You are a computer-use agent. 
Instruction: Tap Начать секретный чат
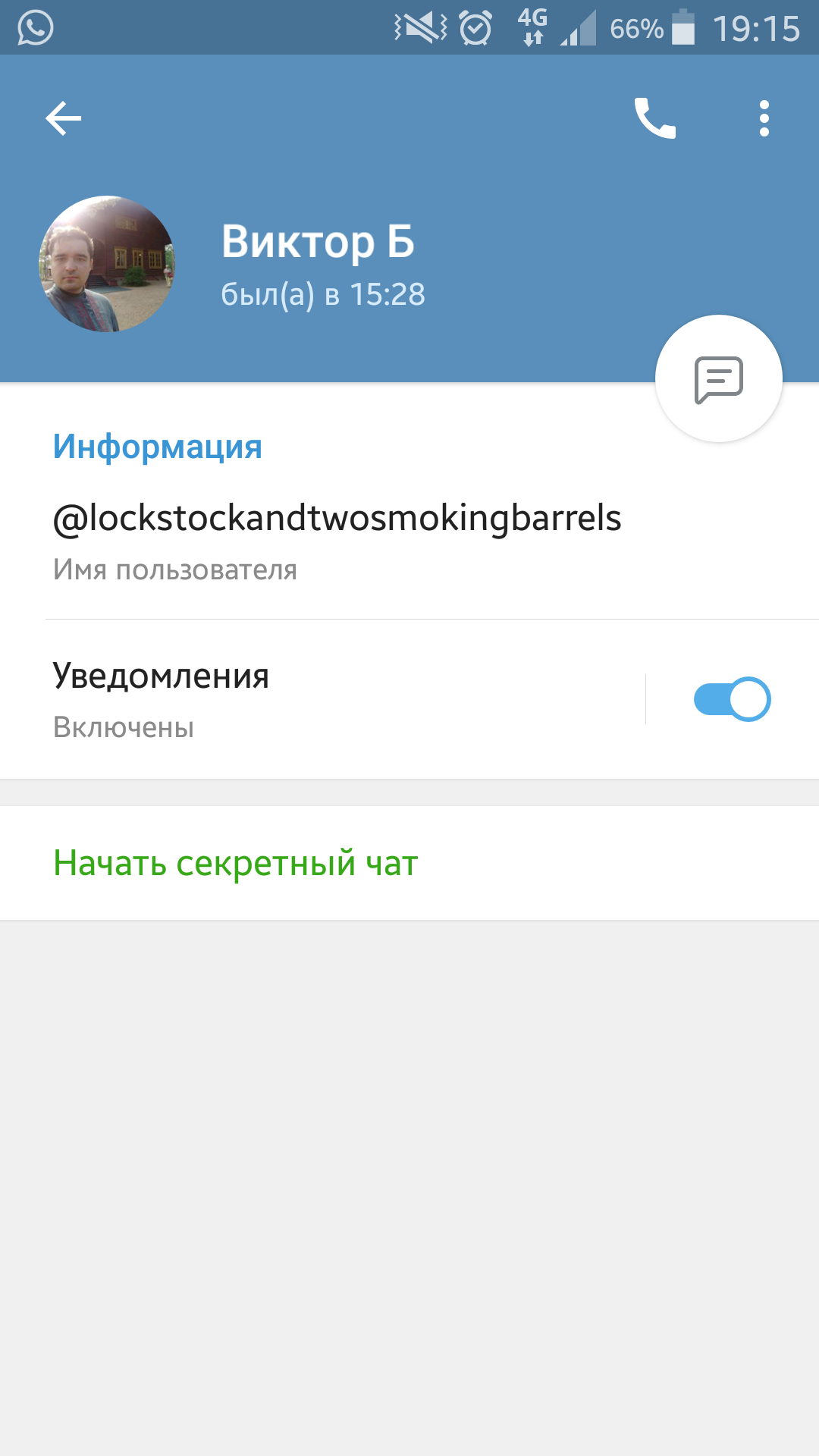236,863
